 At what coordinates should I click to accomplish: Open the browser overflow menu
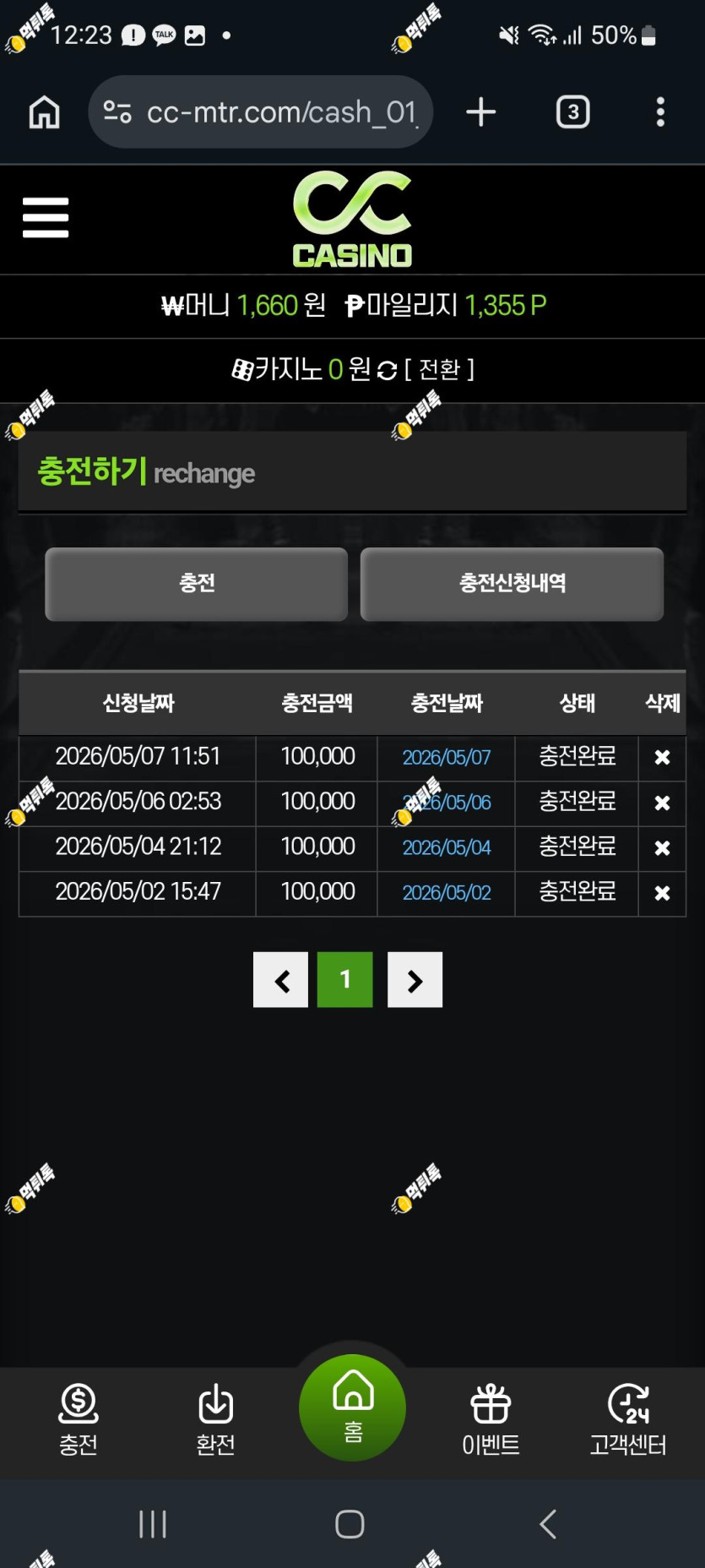[x=660, y=112]
